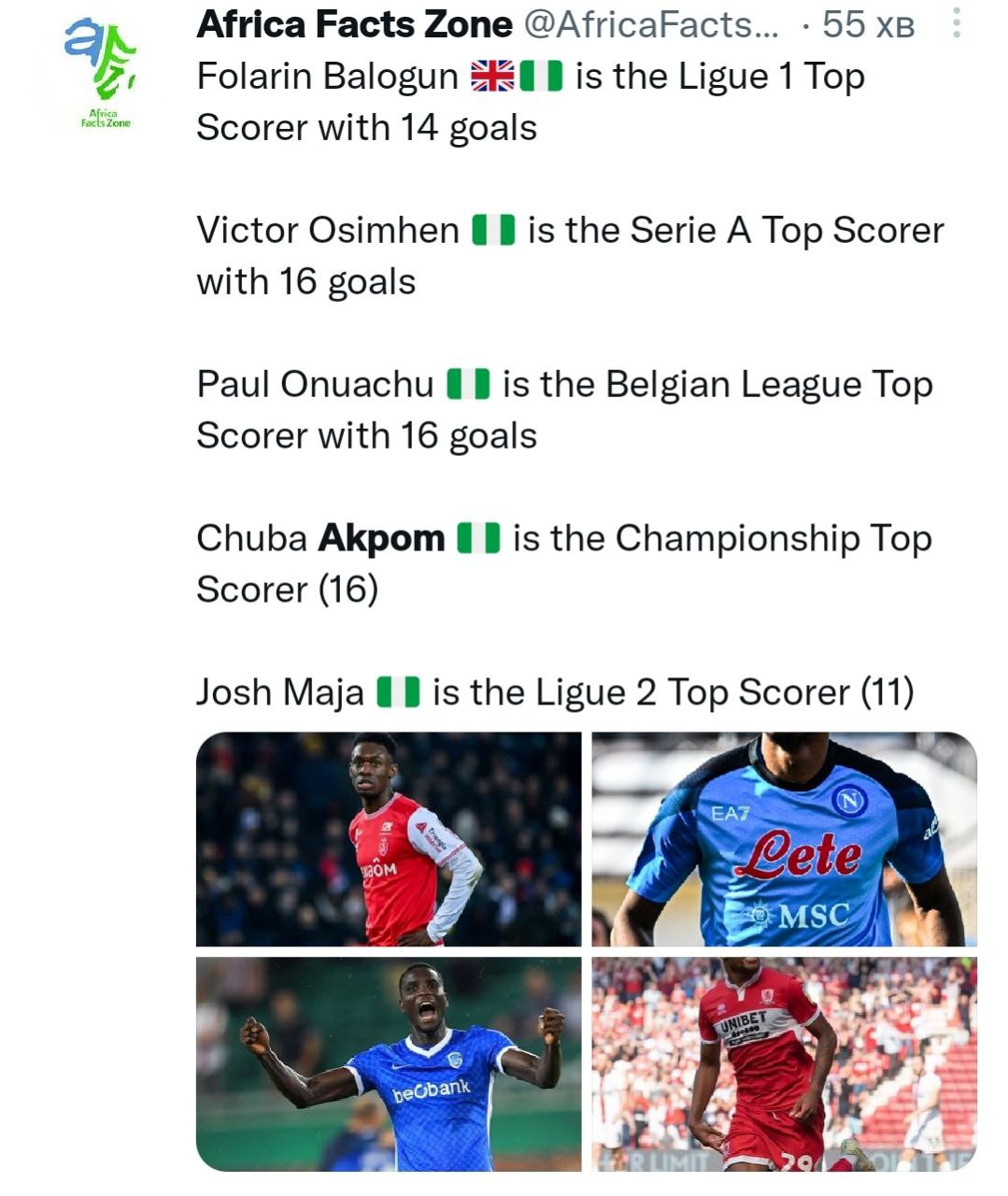Open the photo of the Napoli Lete jersey
Screen dimensions: 1008x1196
pyautogui.click(x=785, y=839)
